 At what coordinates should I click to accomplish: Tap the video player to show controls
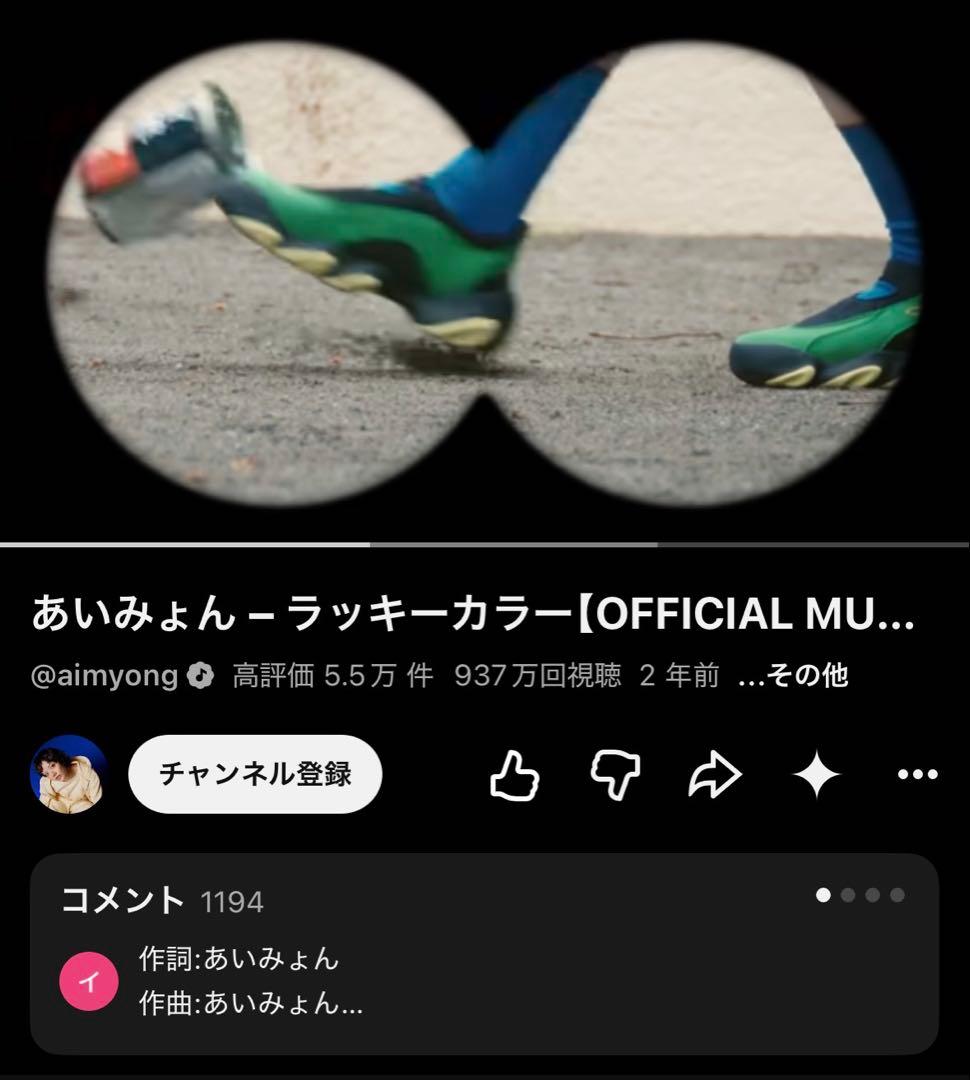[x=485, y=271]
